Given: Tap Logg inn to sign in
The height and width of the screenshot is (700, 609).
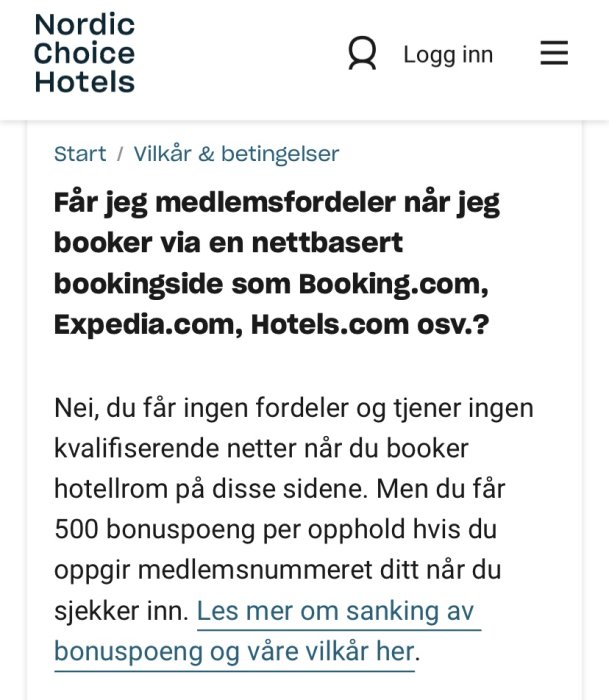Looking at the screenshot, I should point(448,55).
